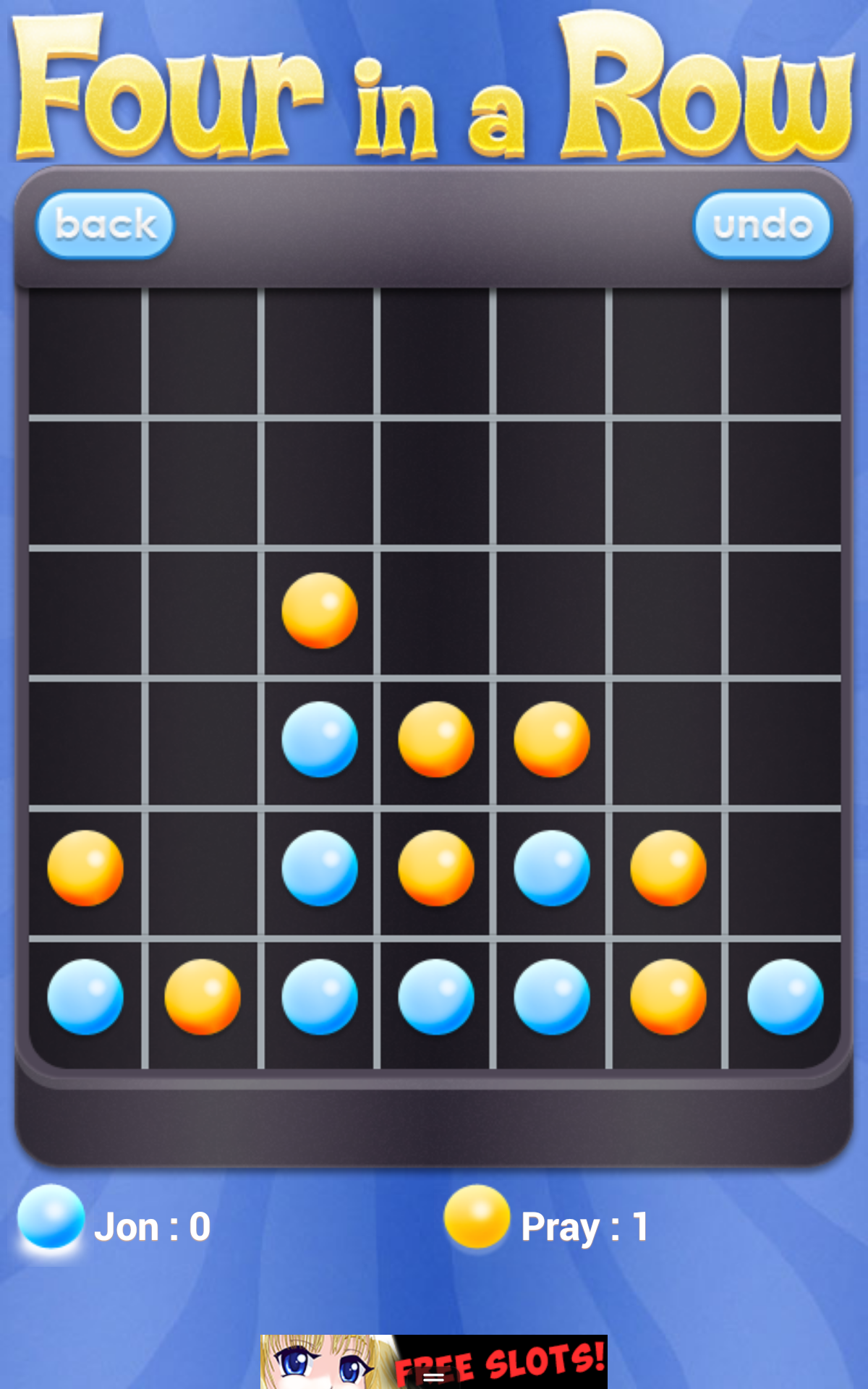The image size is (868, 1389).
Task: Select the orange piece in the bottom row
Action: click(203, 997)
